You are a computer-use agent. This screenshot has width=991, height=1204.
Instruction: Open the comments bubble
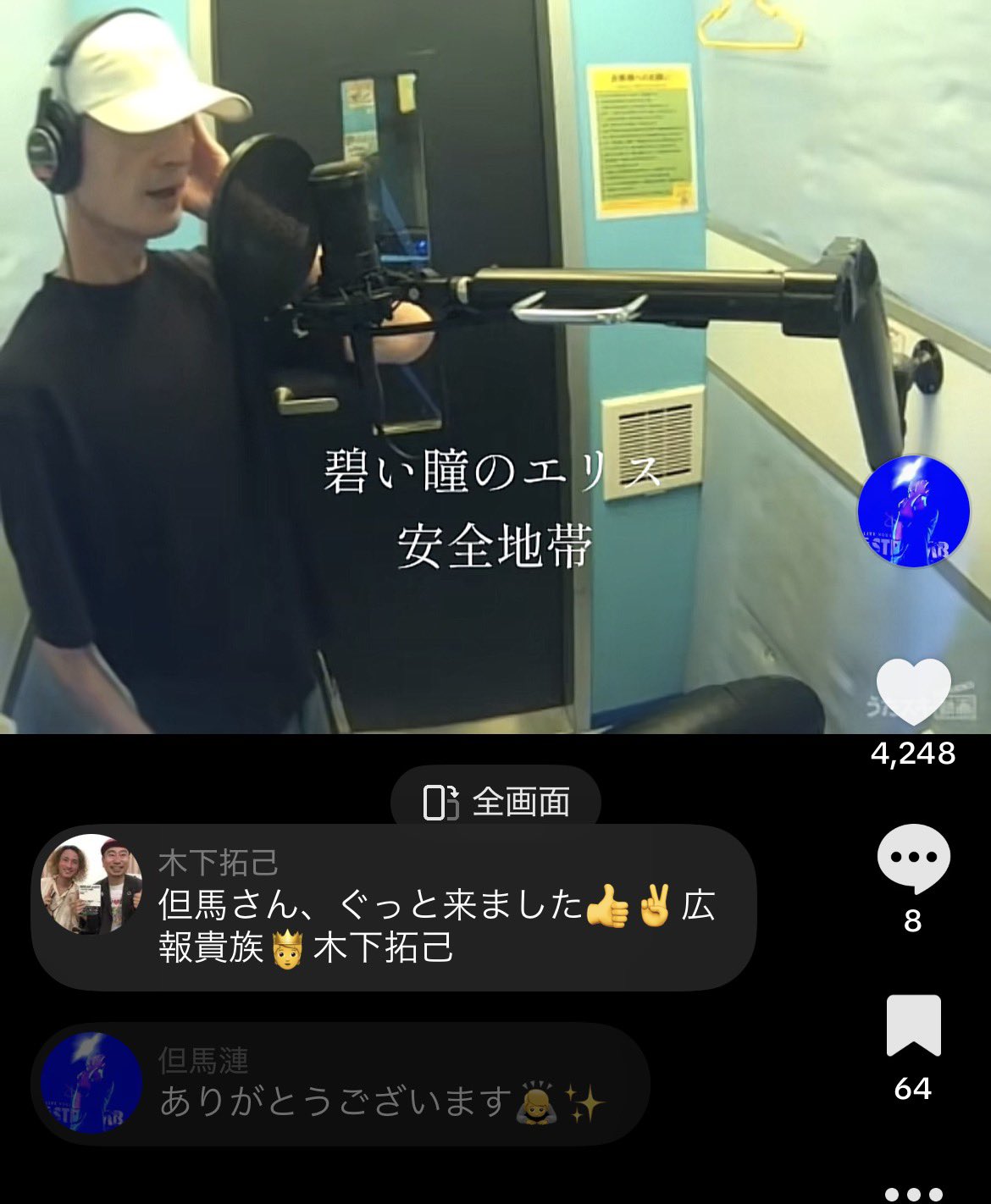tap(913, 859)
